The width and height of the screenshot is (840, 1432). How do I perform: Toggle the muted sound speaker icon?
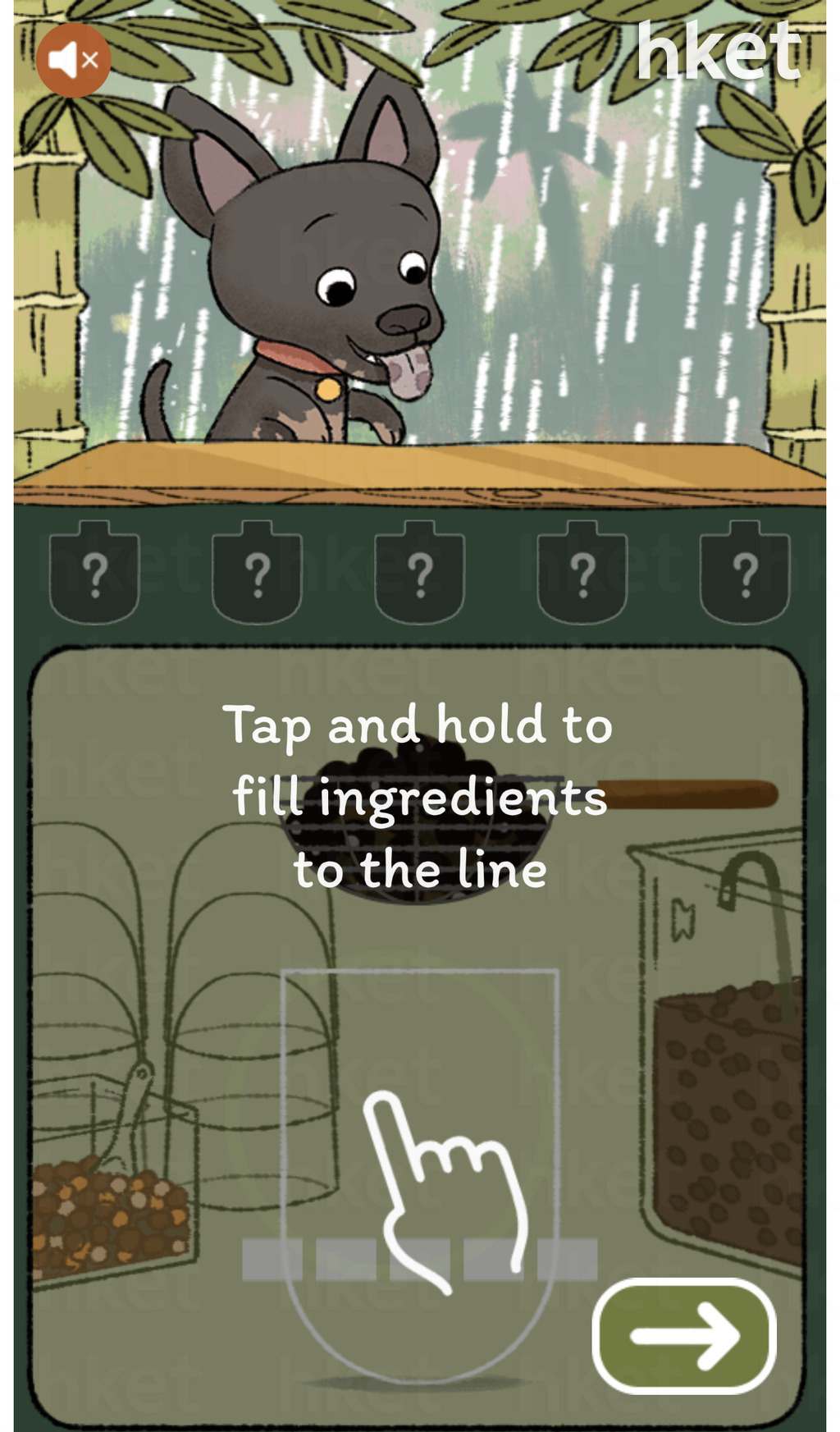73,61
